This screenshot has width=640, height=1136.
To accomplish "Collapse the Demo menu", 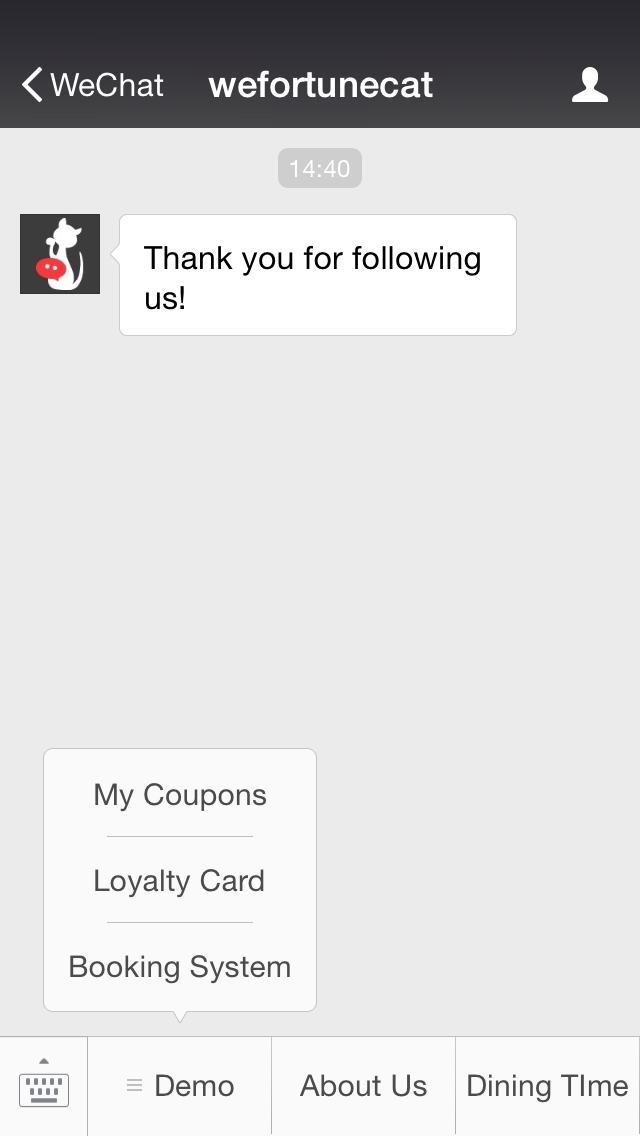I will (180, 1086).
